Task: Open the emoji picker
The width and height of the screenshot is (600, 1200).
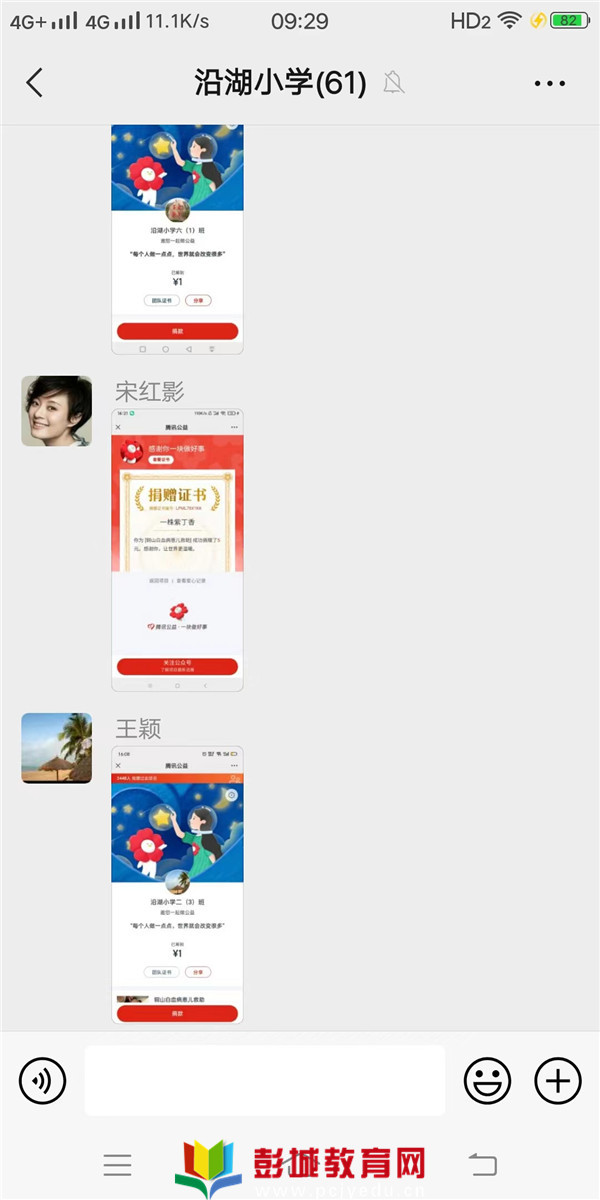Action: pyautogui.click(x=487, y=1080)
